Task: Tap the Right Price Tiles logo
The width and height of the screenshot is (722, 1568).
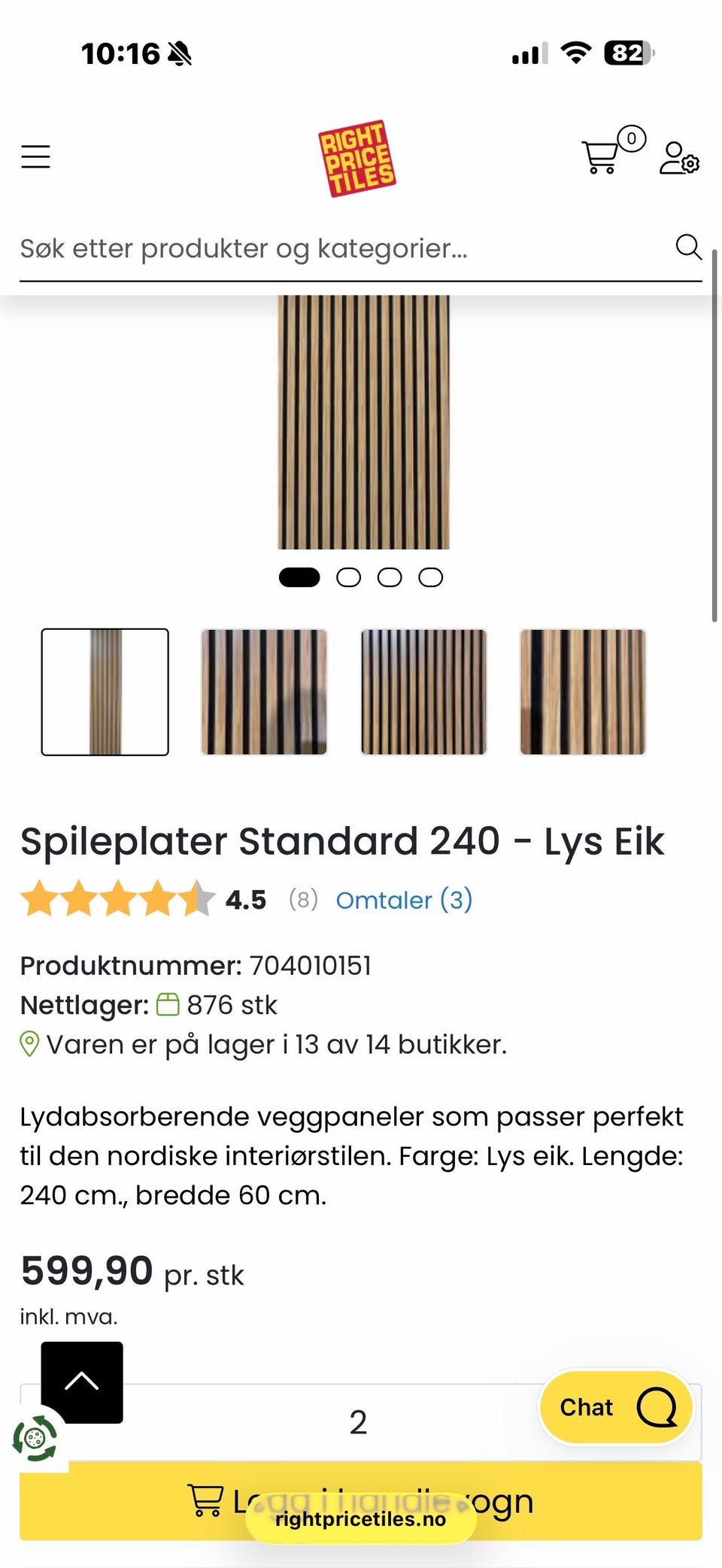Action: coord(357,158)
